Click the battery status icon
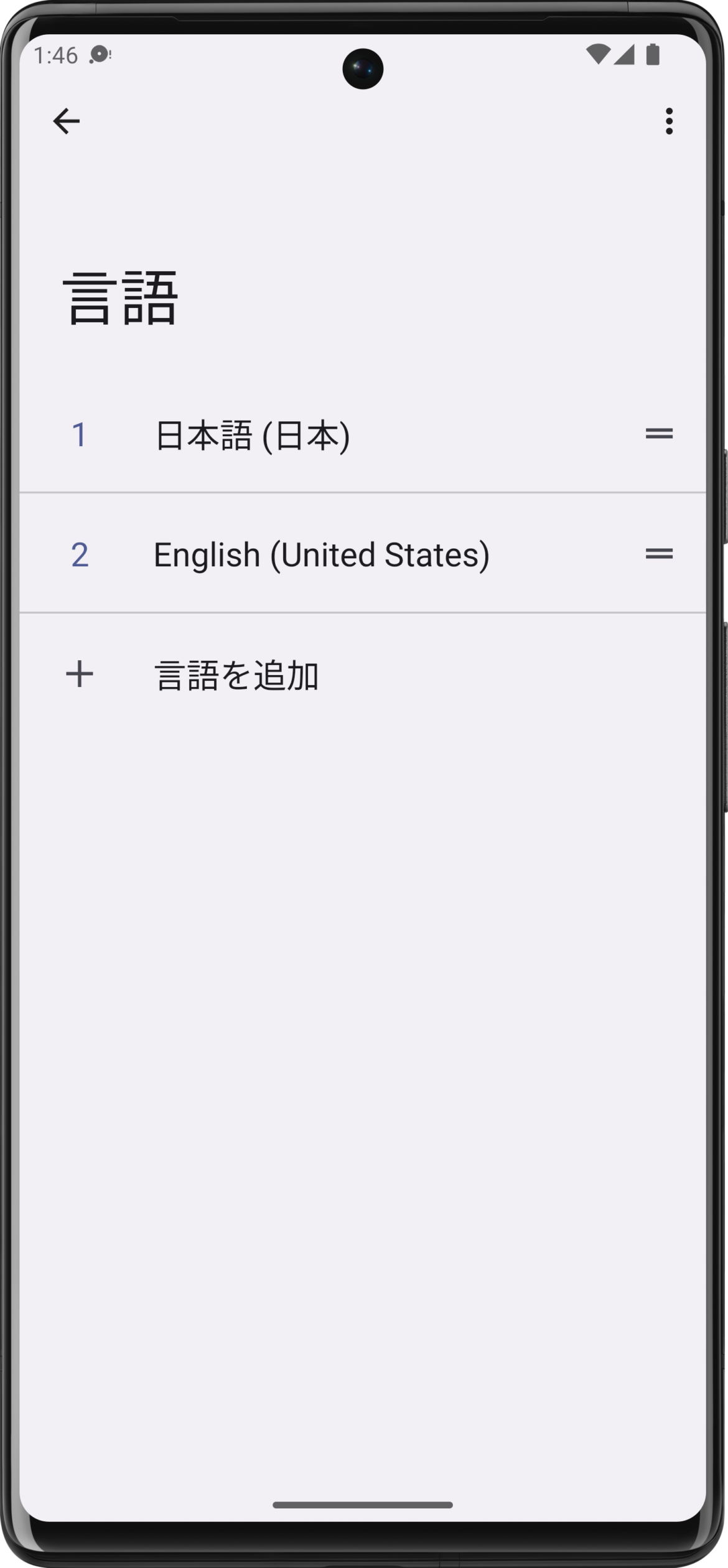This screenshot has width=728, height=1568. click(652, 55)
